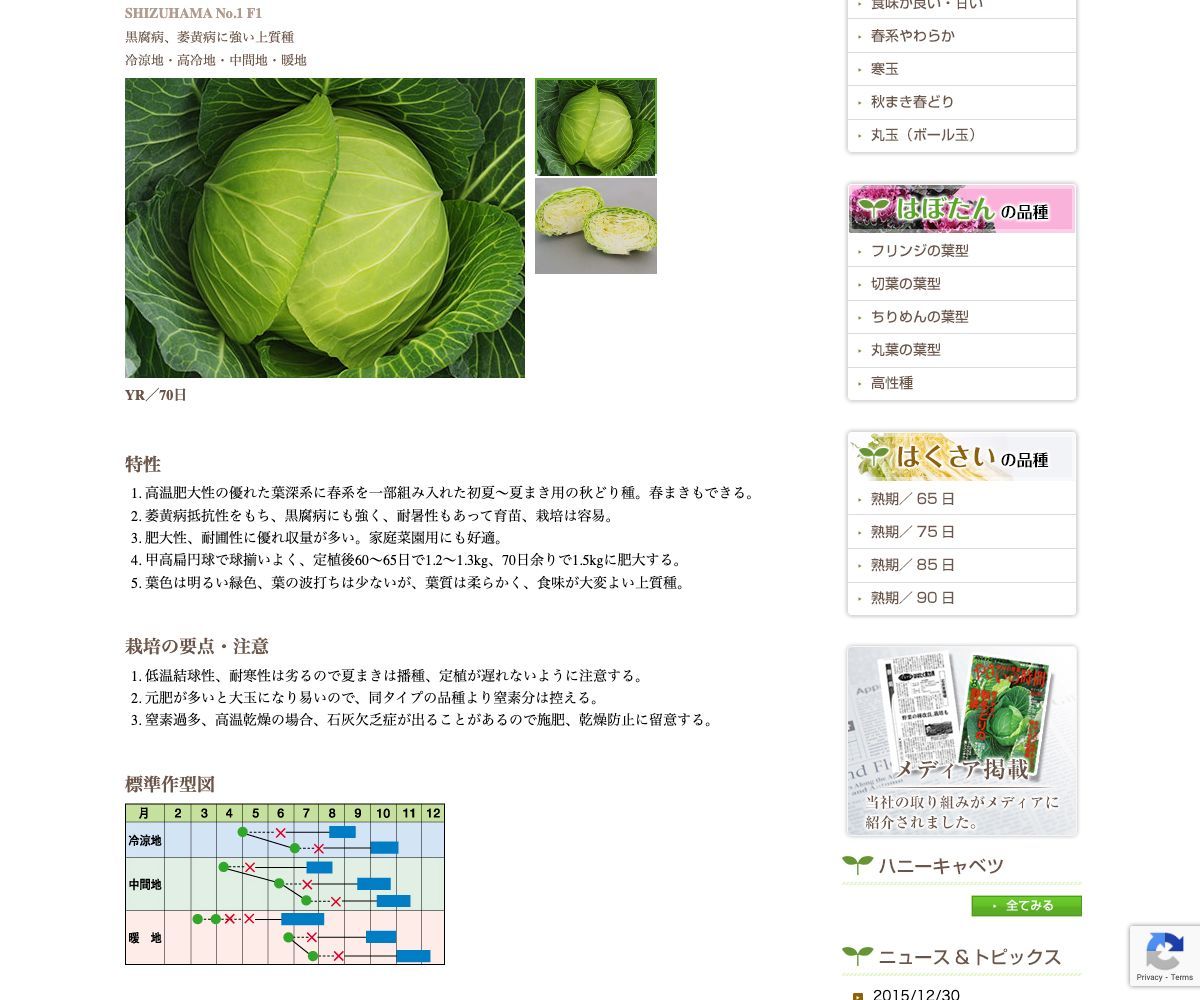Tap the 全てみる button
The width and height of the screenshot is (1200, 1000).
coord(1026,906)
